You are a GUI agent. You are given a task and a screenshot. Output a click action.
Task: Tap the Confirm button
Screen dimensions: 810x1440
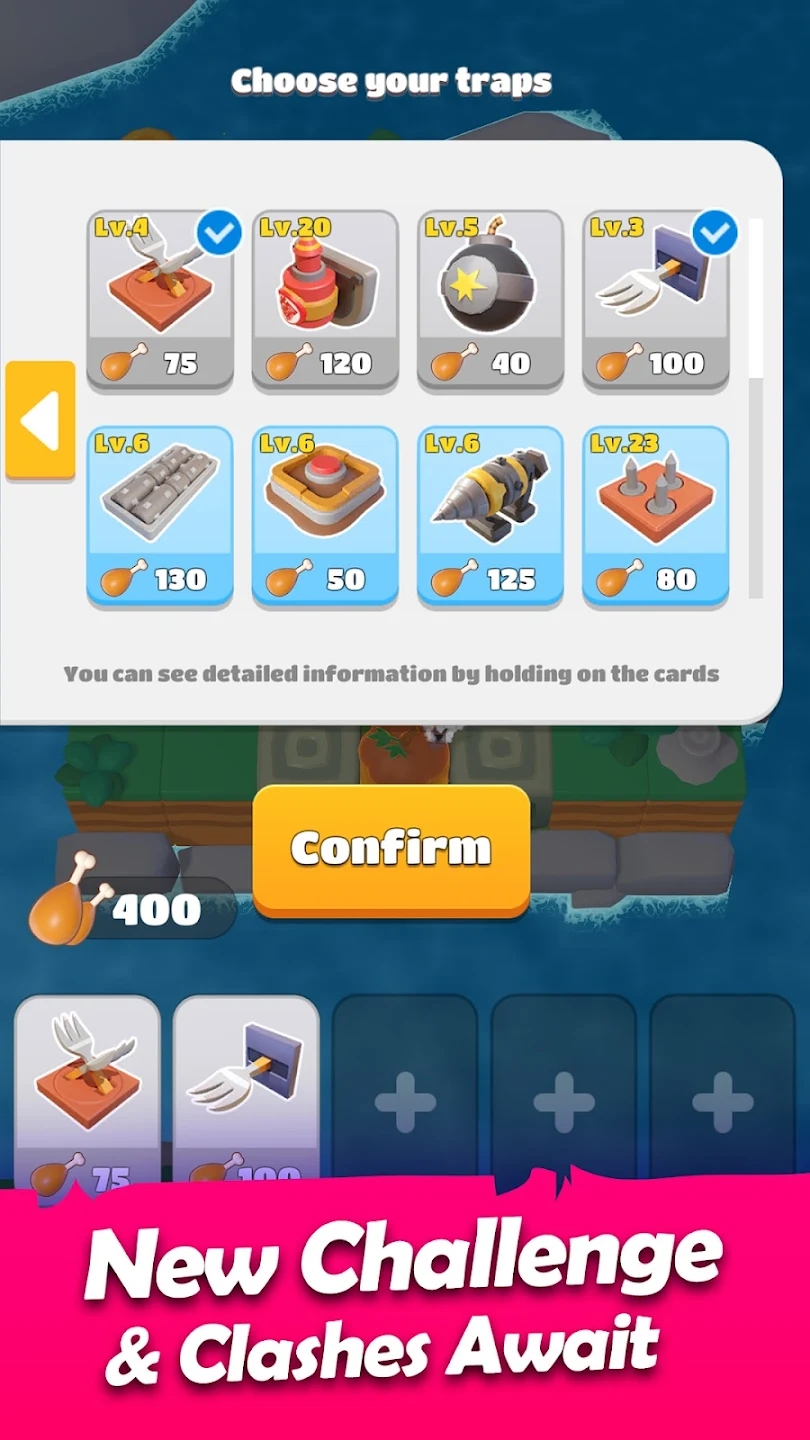tap(391, 849)
